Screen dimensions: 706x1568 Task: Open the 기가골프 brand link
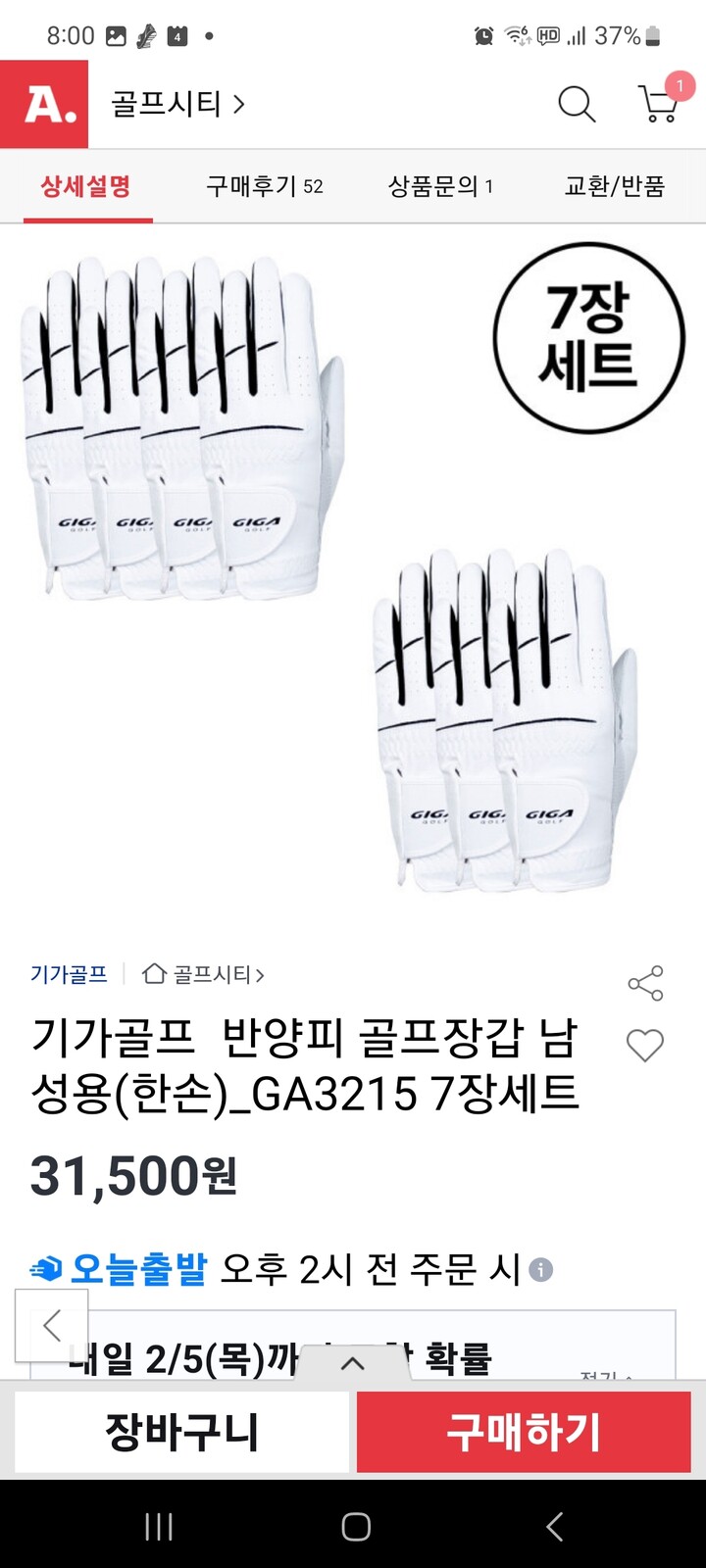click(x=69, y=974)
